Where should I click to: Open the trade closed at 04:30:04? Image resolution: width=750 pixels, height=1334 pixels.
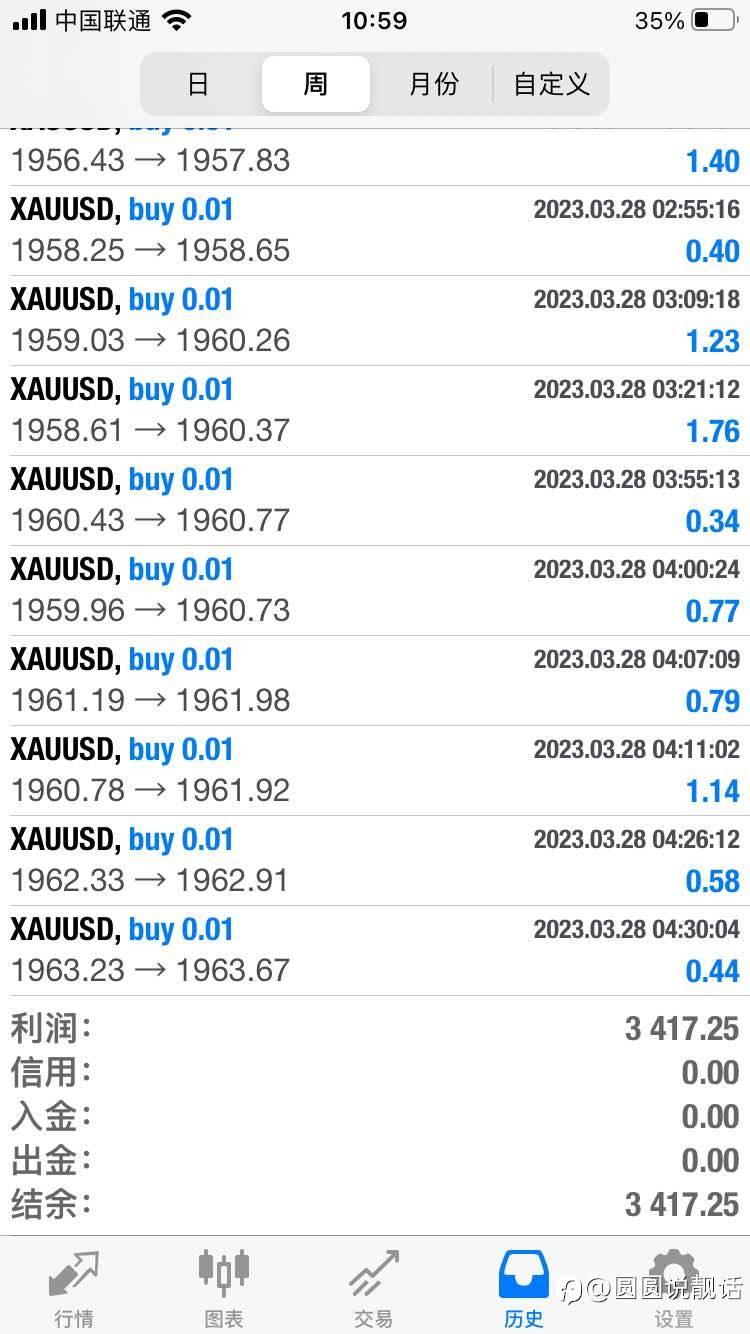click(x=375, y=951)
